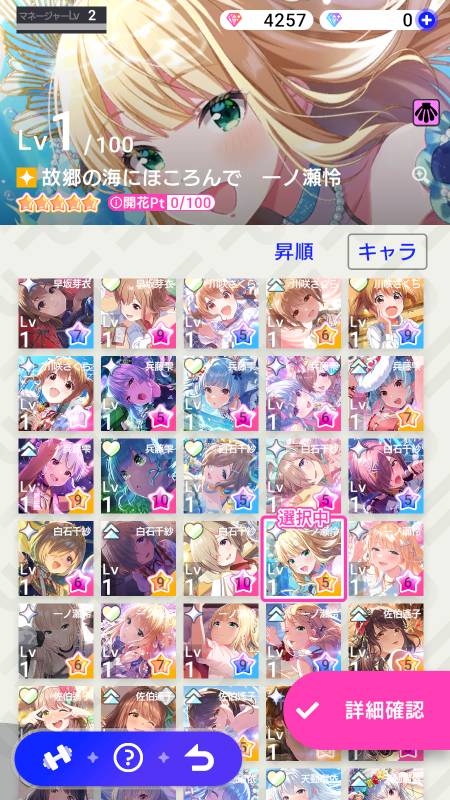Tap the plus icon to add diamonds
Screen dimensions: 450x800
coord(424,20)
